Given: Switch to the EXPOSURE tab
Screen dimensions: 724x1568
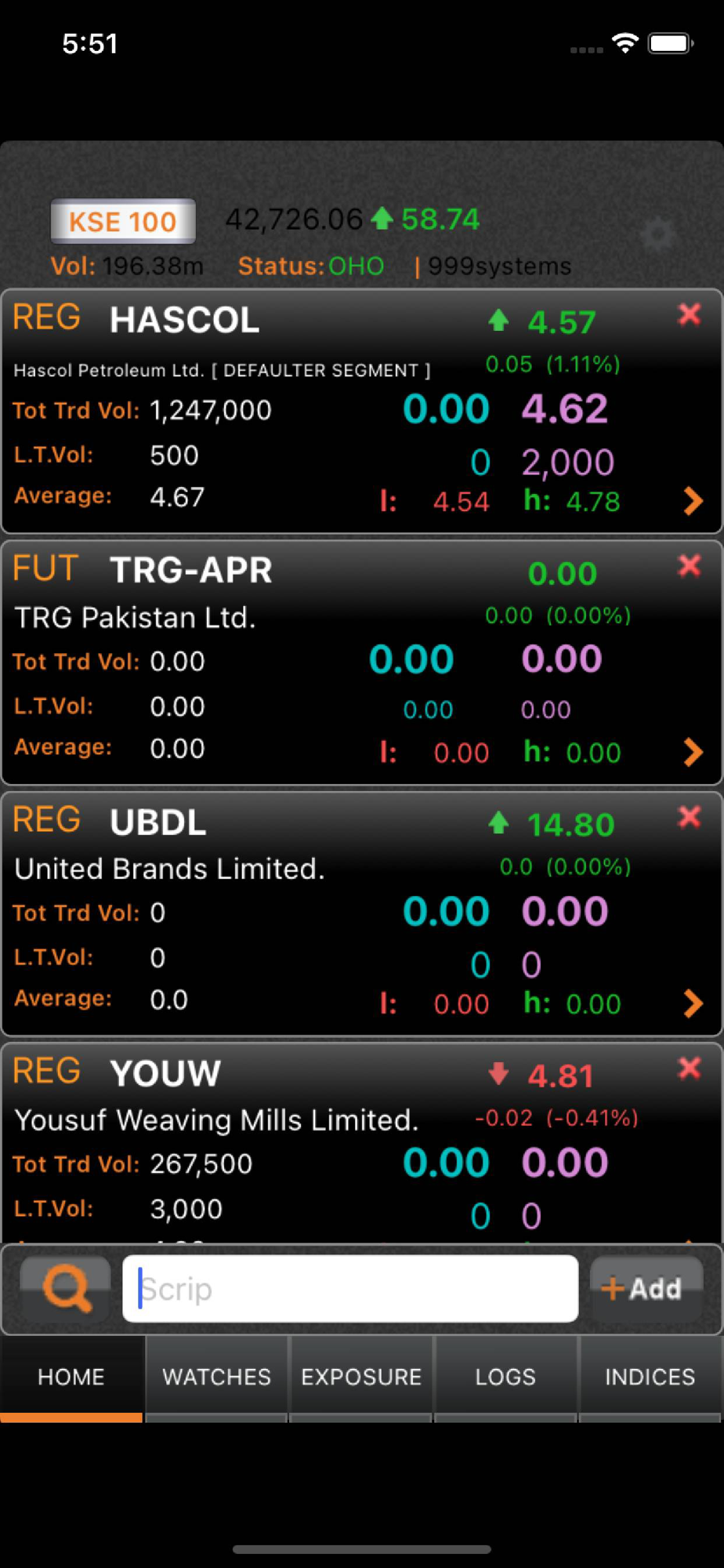Looking at the screenshot, I should coord(361,1377).
